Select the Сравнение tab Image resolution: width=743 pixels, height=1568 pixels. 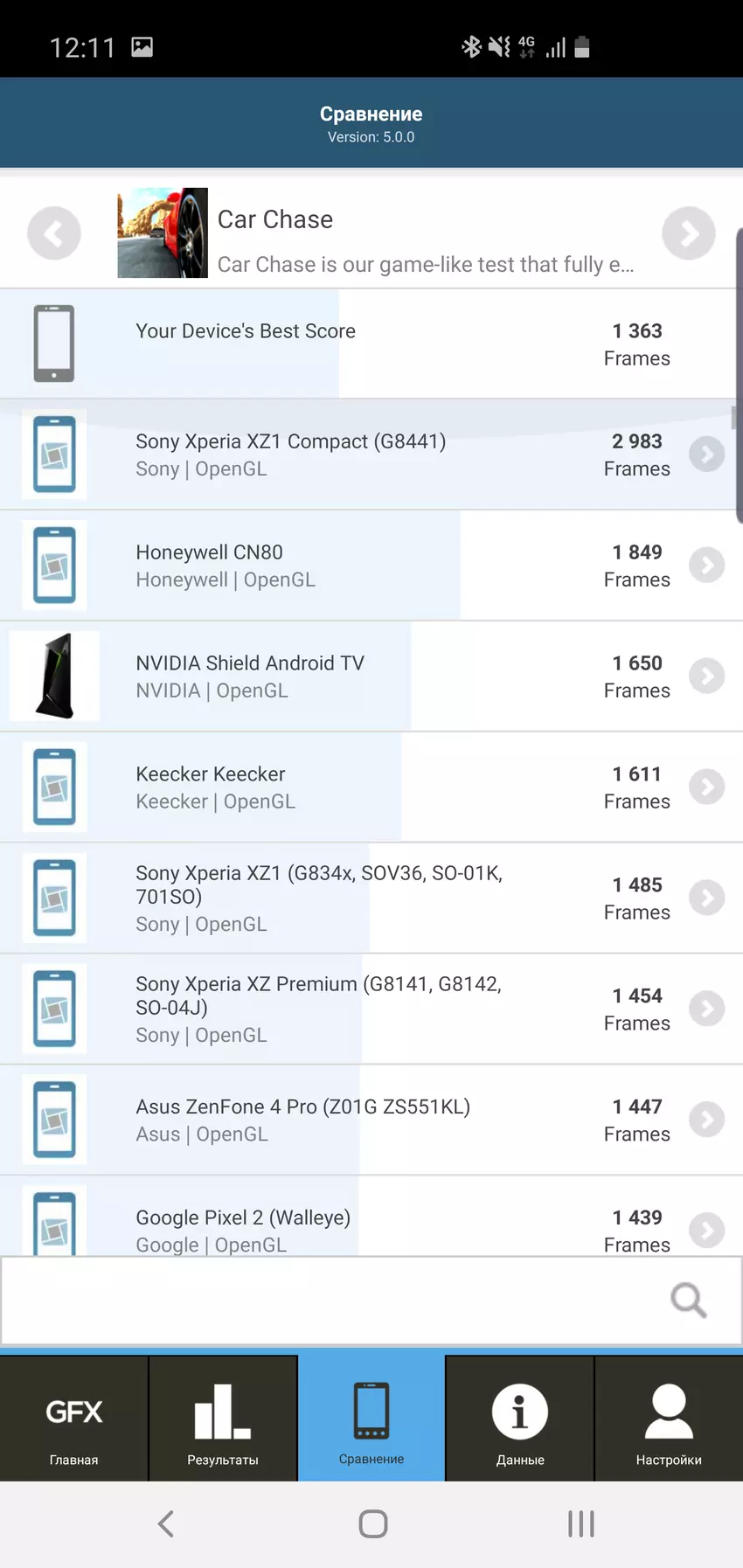point(371,1419)
